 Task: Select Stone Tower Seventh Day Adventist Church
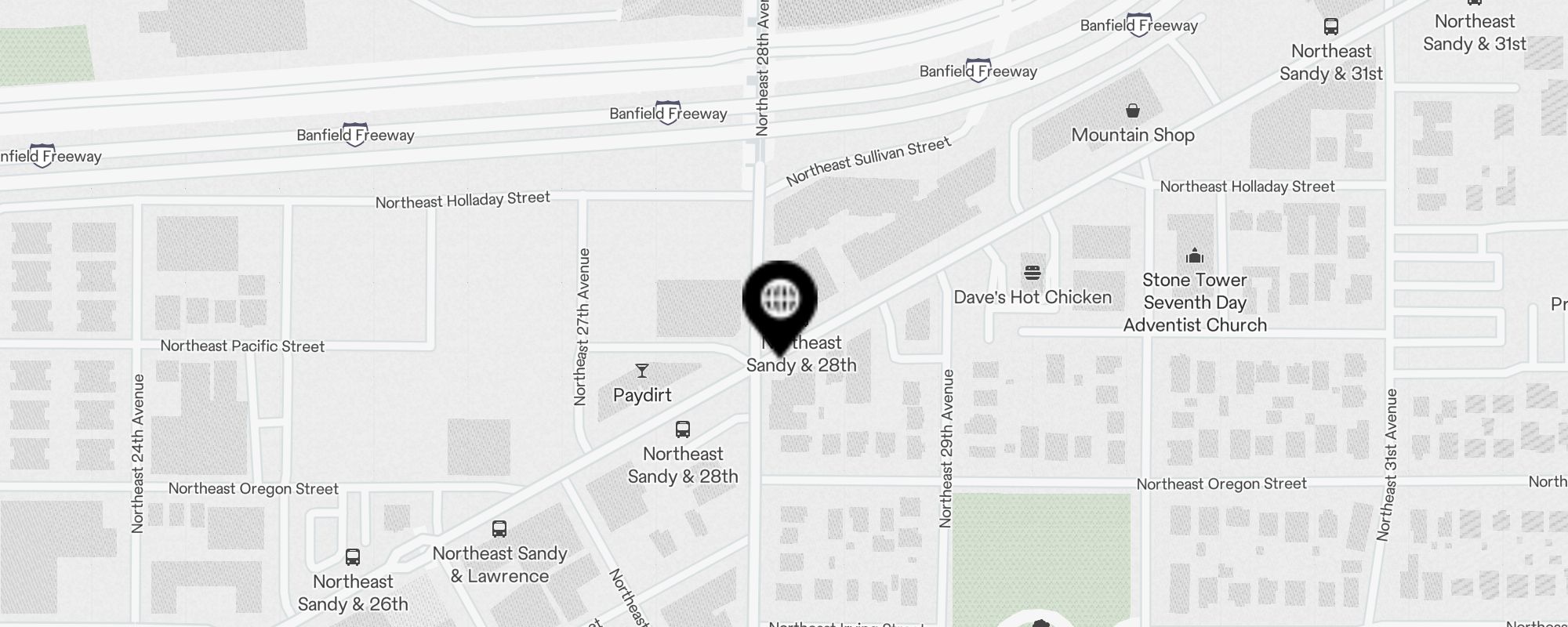click(1194, 256)
